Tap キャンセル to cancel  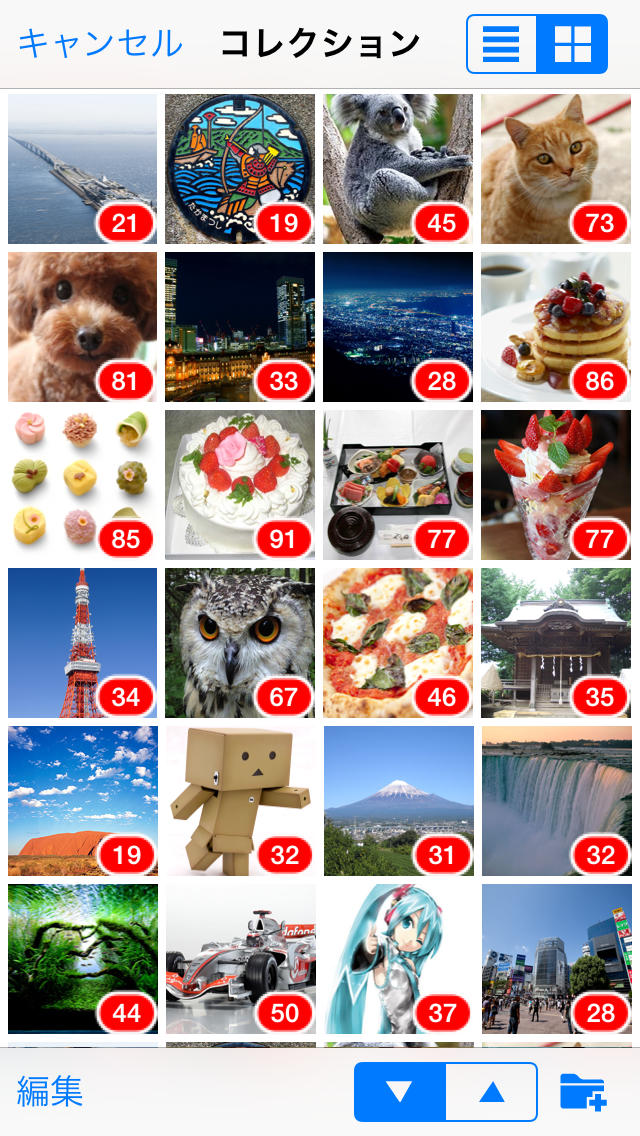click(100, 43)
